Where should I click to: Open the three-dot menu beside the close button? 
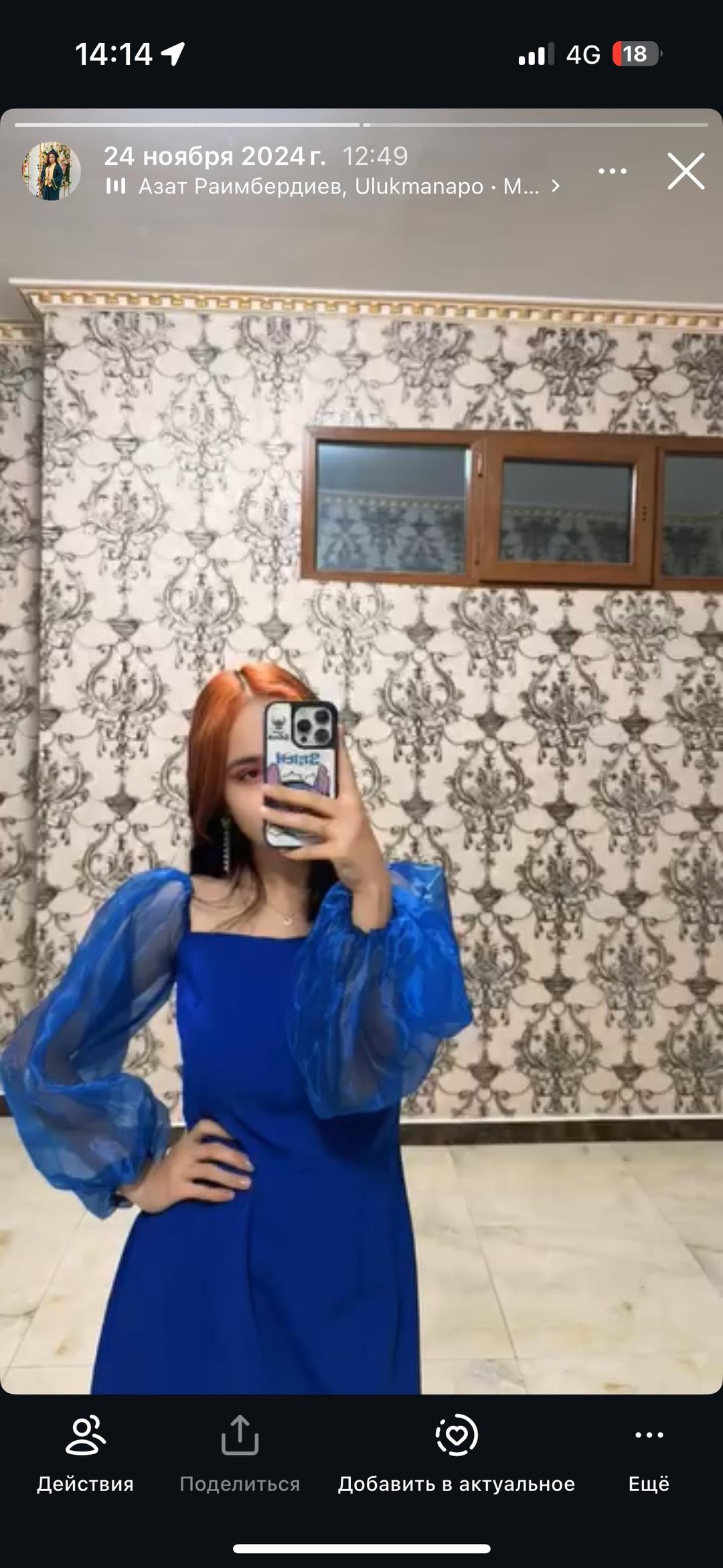point(613,171)
